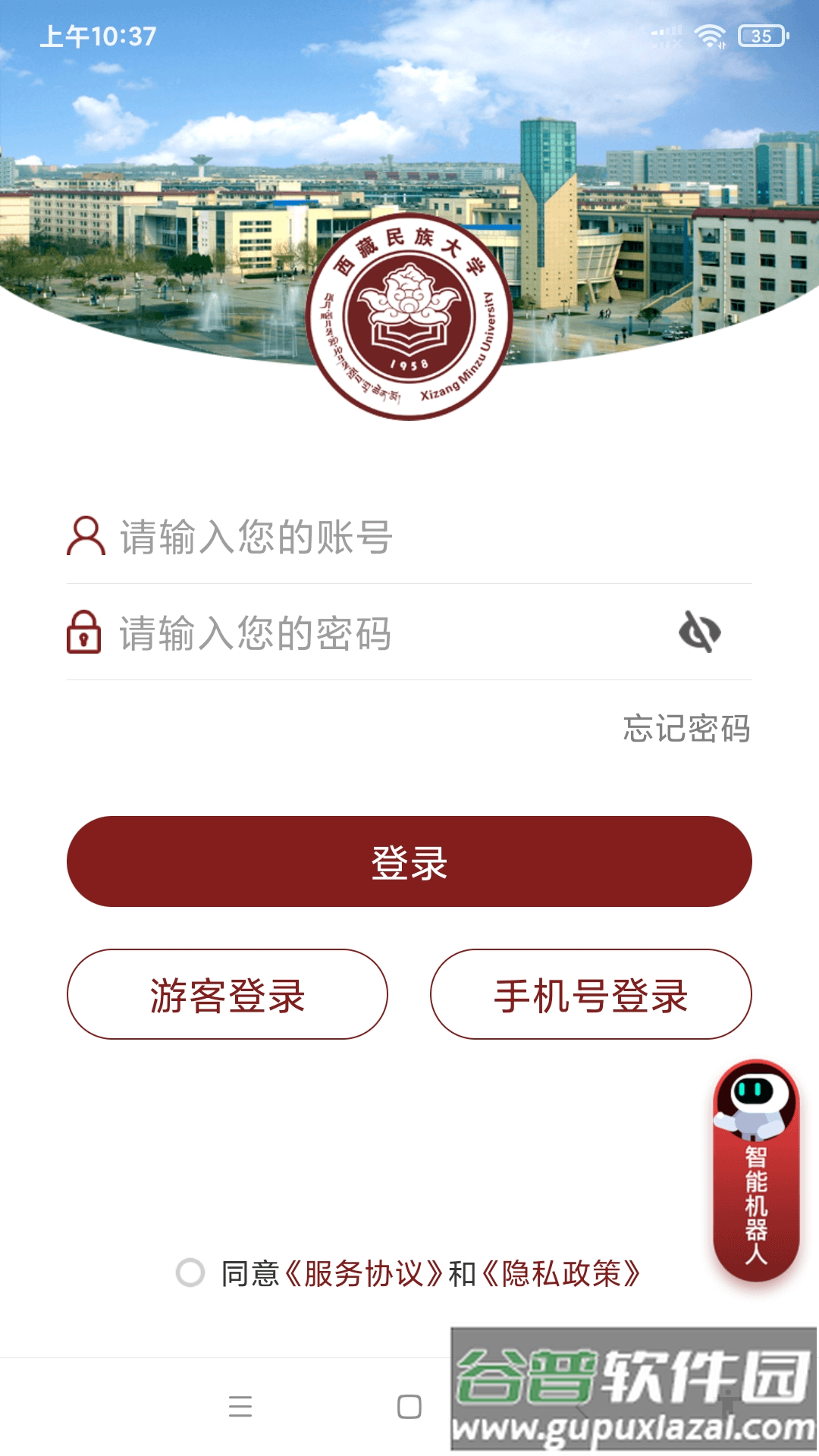The image size is (819, 1456).
Task: Click the 忘记密码 link
Action: (x=686, y=730)
